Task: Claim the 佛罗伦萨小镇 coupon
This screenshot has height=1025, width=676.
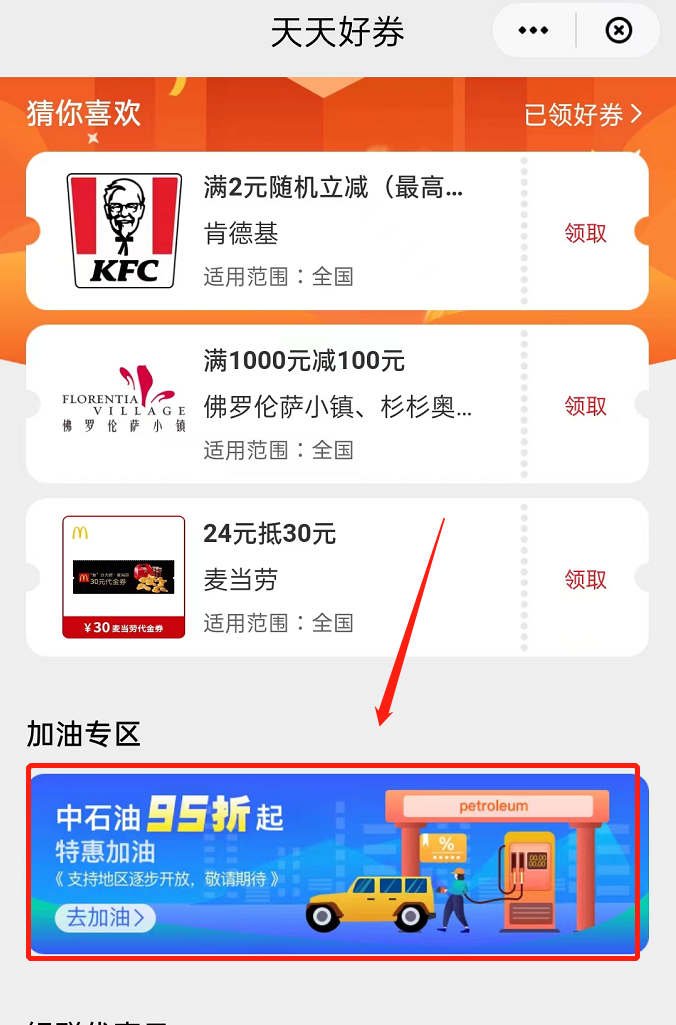Action: [585, 406]
